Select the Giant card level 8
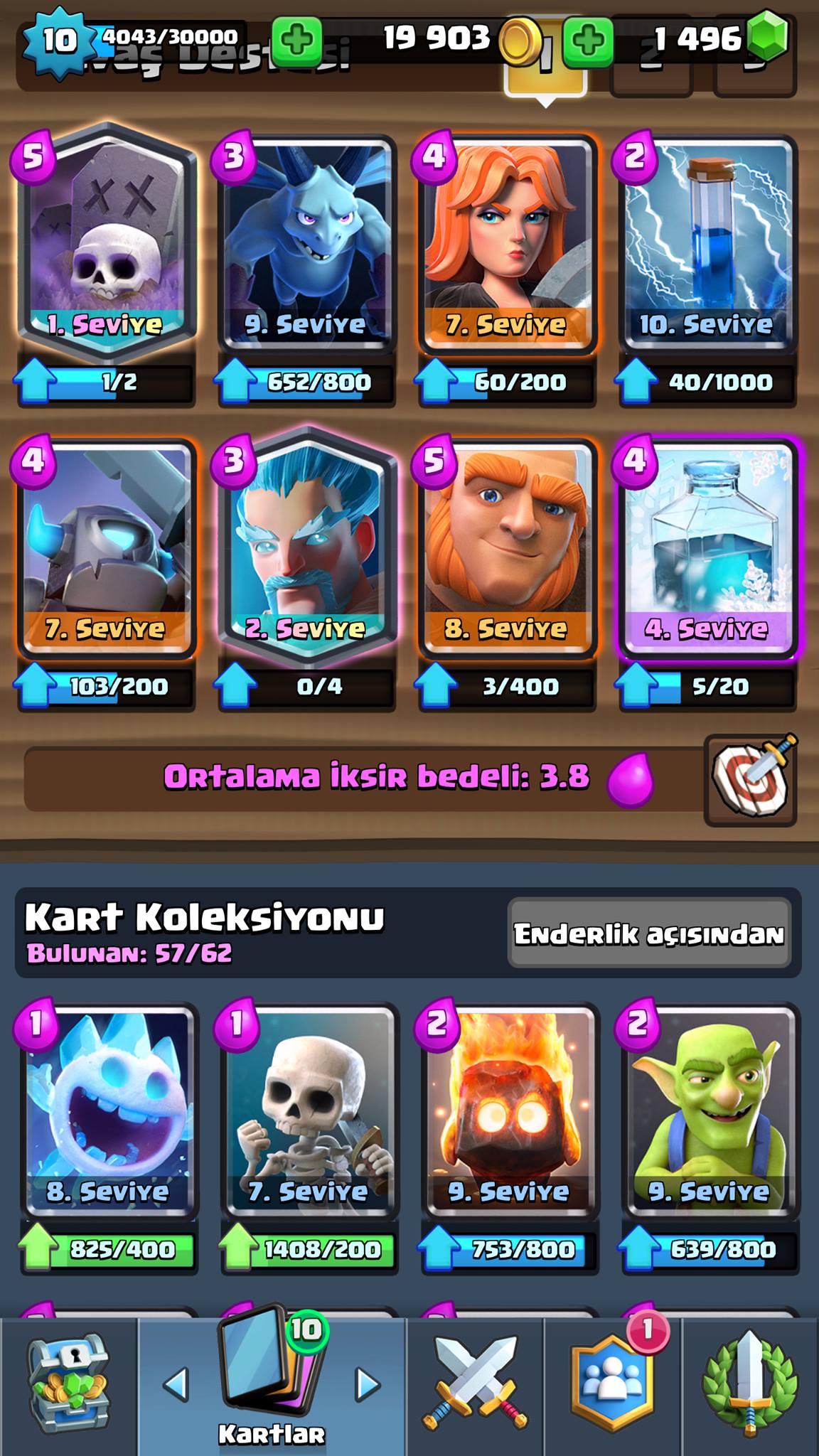819x1456 pixels. point(508,546)
